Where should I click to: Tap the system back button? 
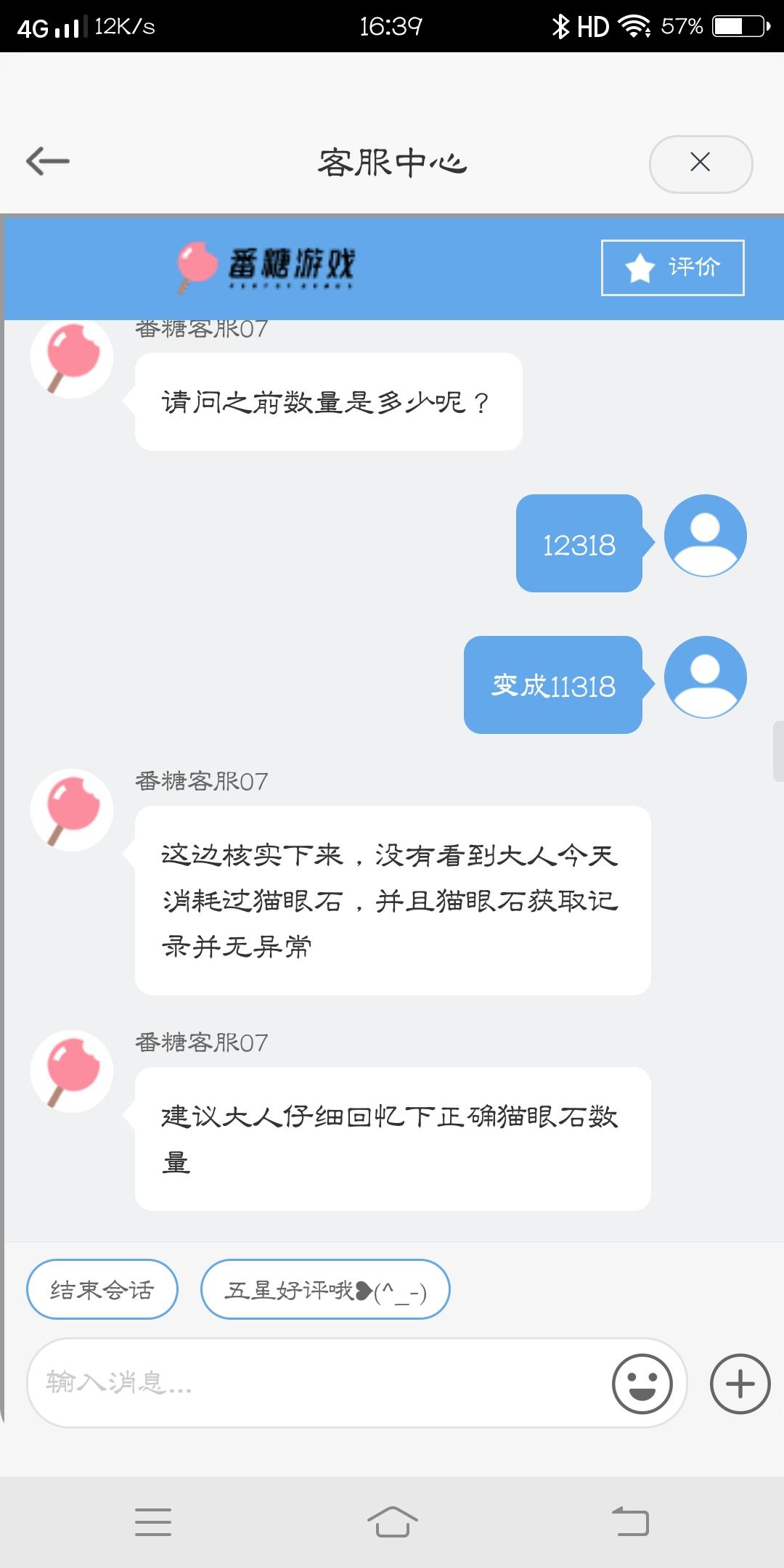coord(631,1522)
